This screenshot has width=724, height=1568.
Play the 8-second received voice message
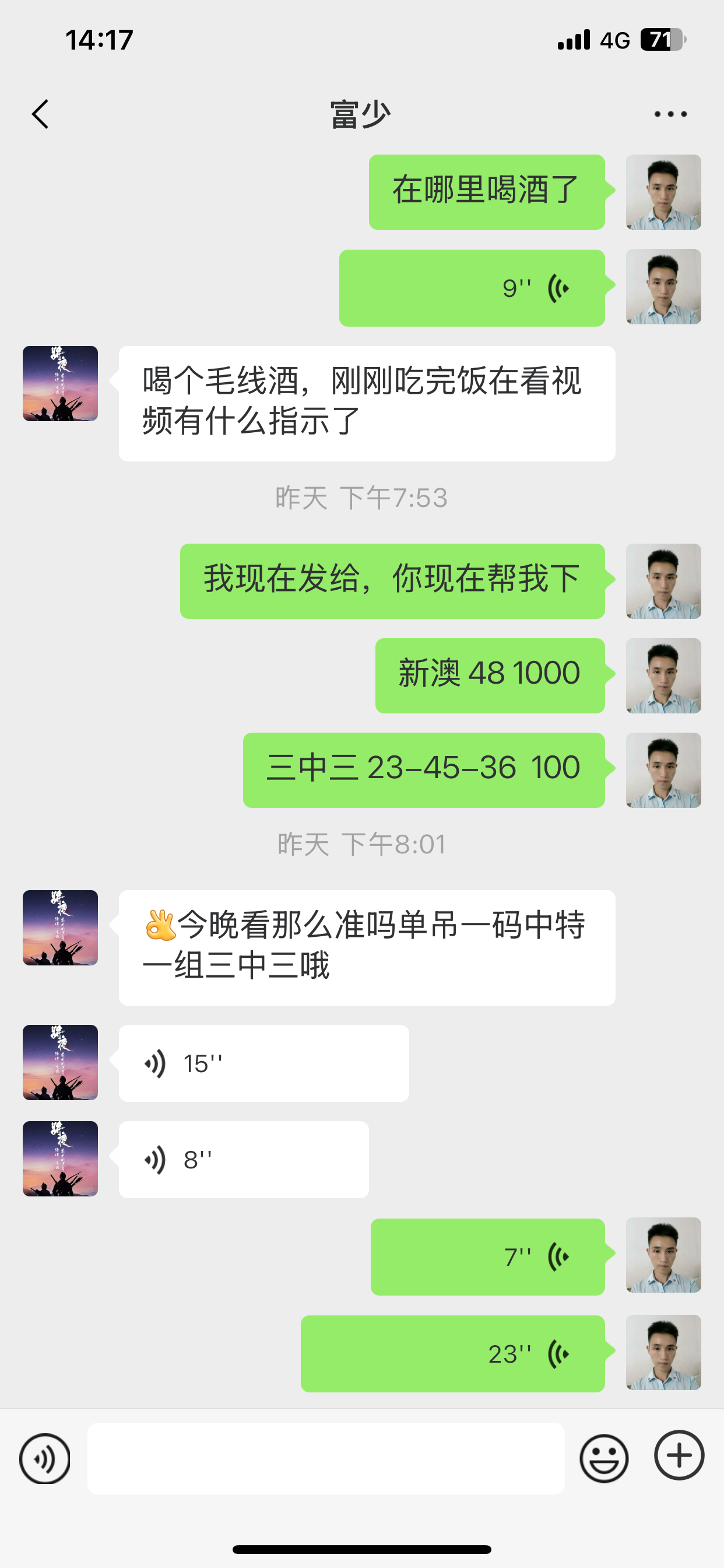pos(243,1160)
